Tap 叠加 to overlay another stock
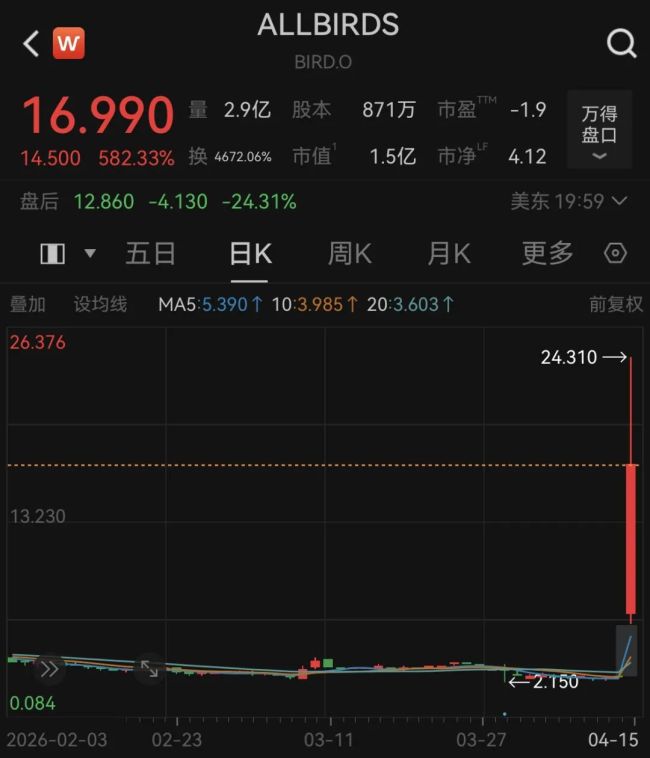This screenshot has width=650, height=758. [x=28, y=304]
